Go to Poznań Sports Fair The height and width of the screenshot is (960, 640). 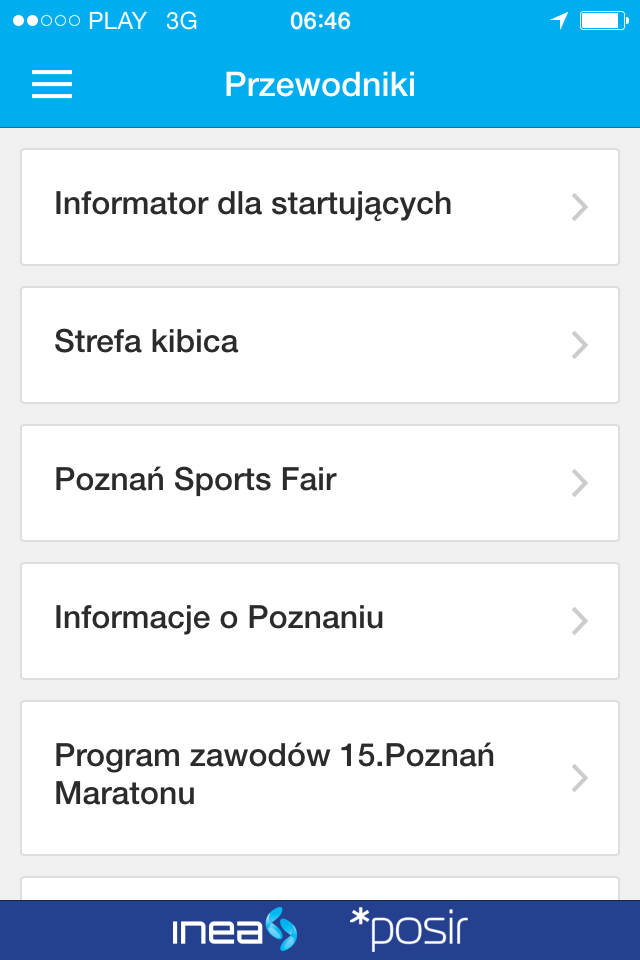point(320,483)
